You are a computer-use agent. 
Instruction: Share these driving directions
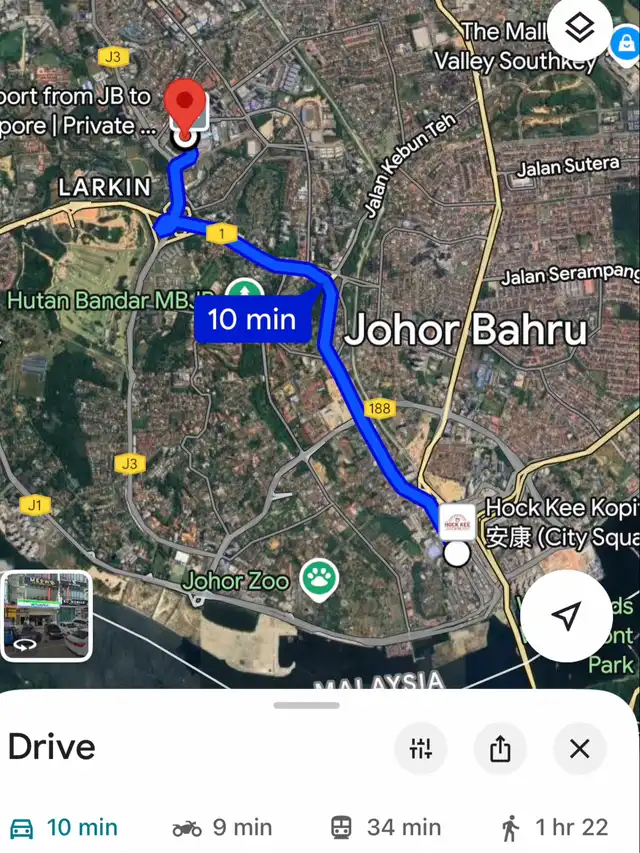500,748
